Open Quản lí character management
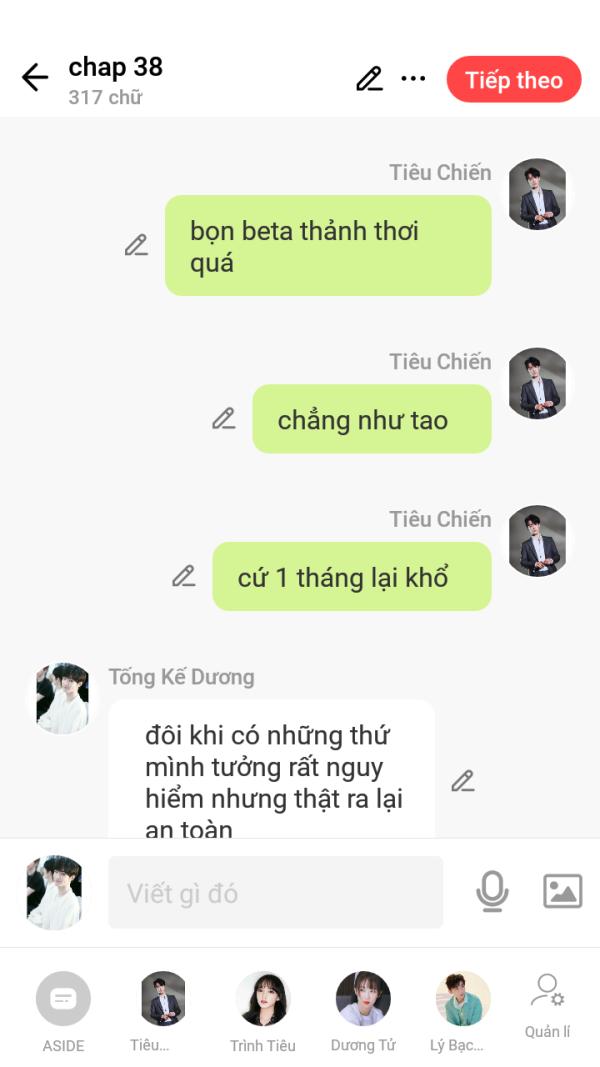Viewport: 600px width, 1067px height. click(x=547, y=1006)
